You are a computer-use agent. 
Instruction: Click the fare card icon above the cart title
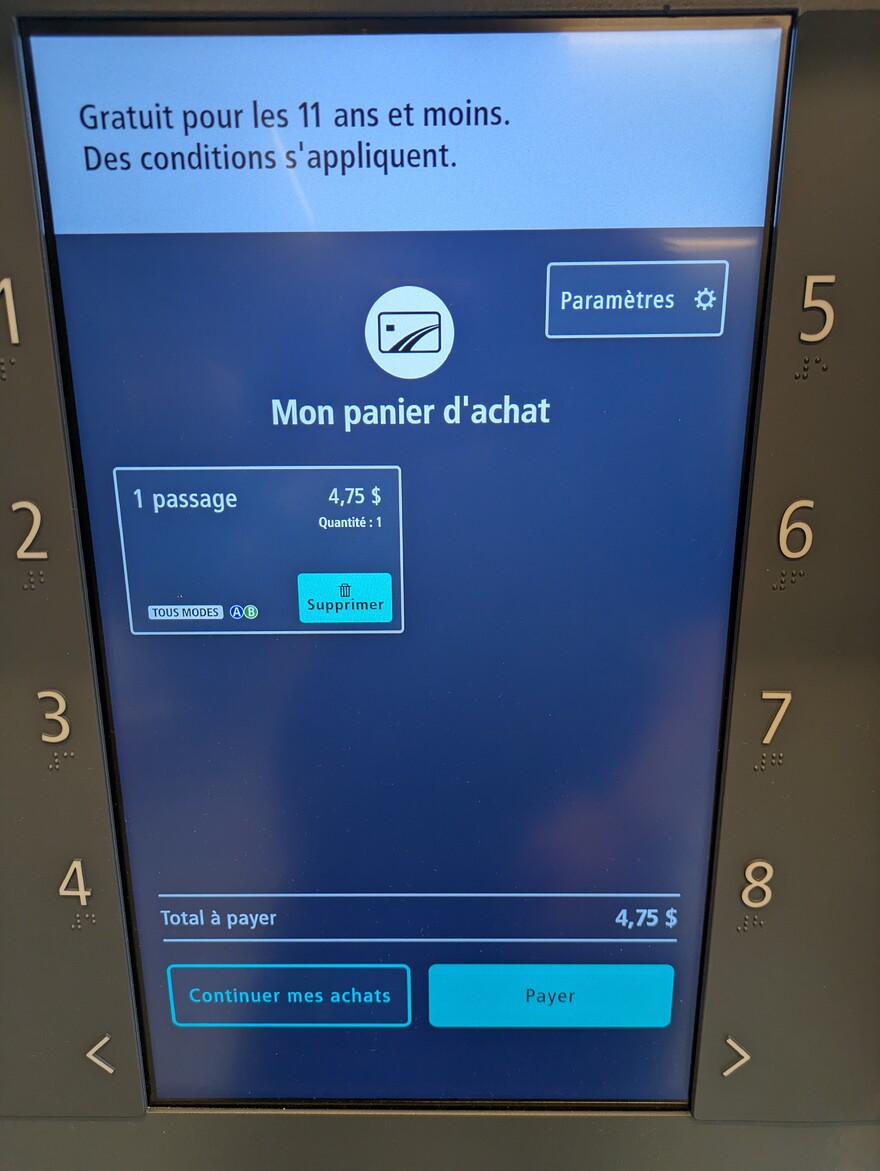point(408,333)
